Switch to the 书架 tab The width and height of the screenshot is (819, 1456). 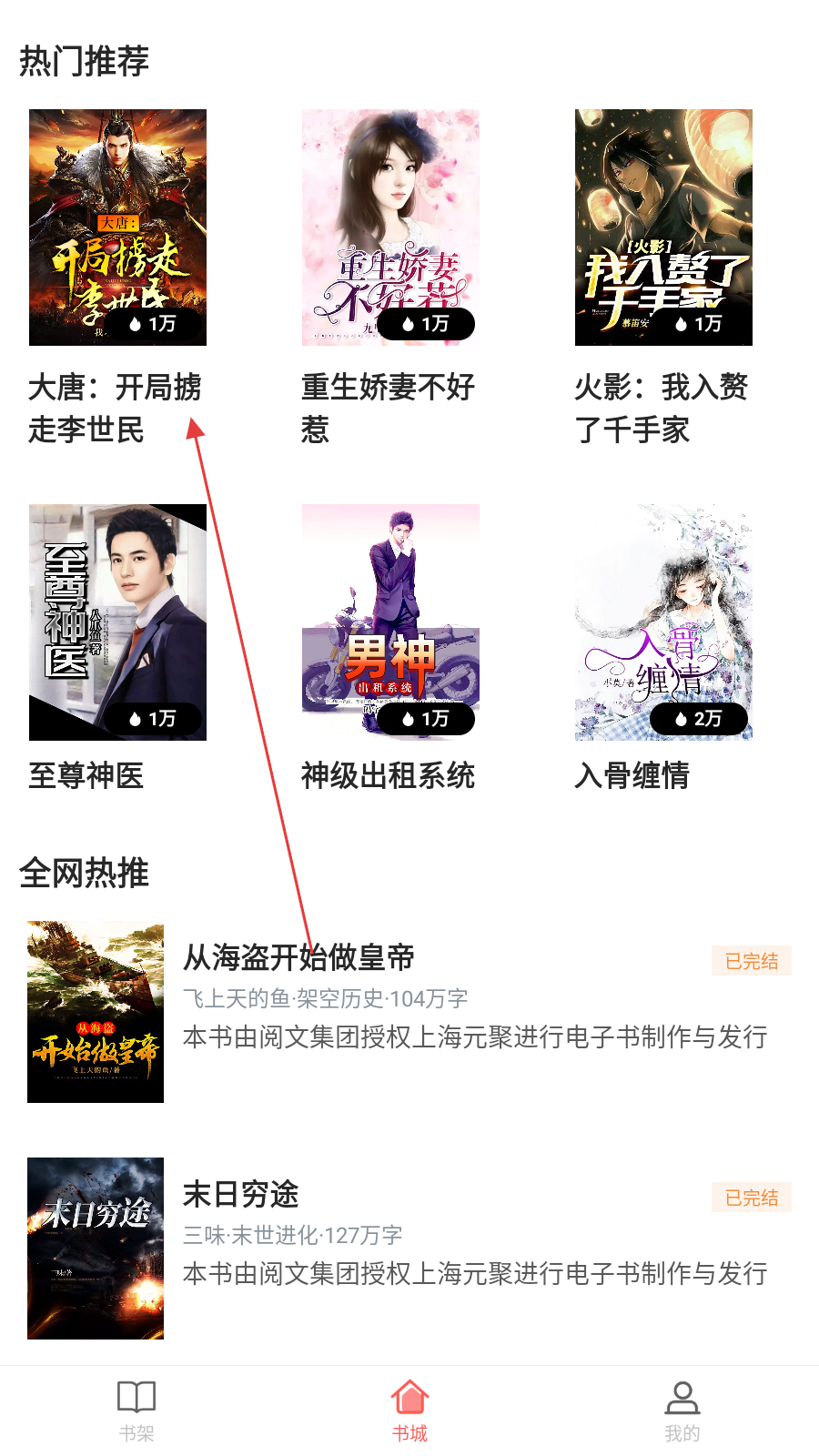pyautogui.click(x=136, y=1411)
